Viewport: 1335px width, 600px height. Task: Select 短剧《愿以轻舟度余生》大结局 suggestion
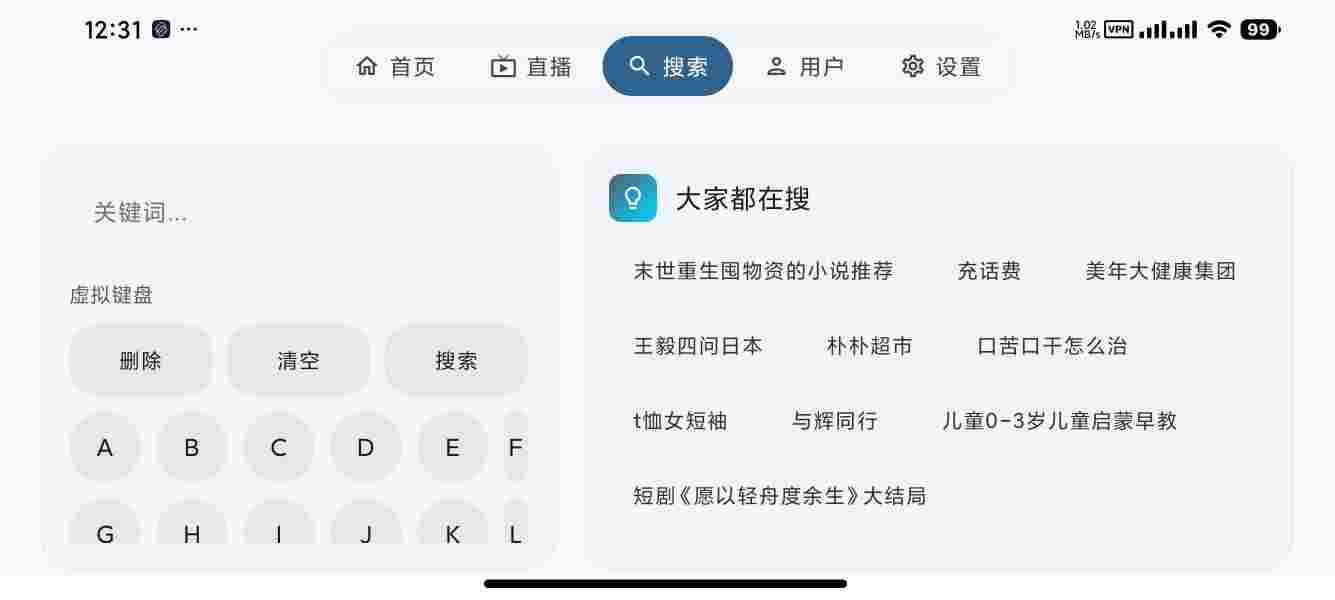[x=779, y=496]
